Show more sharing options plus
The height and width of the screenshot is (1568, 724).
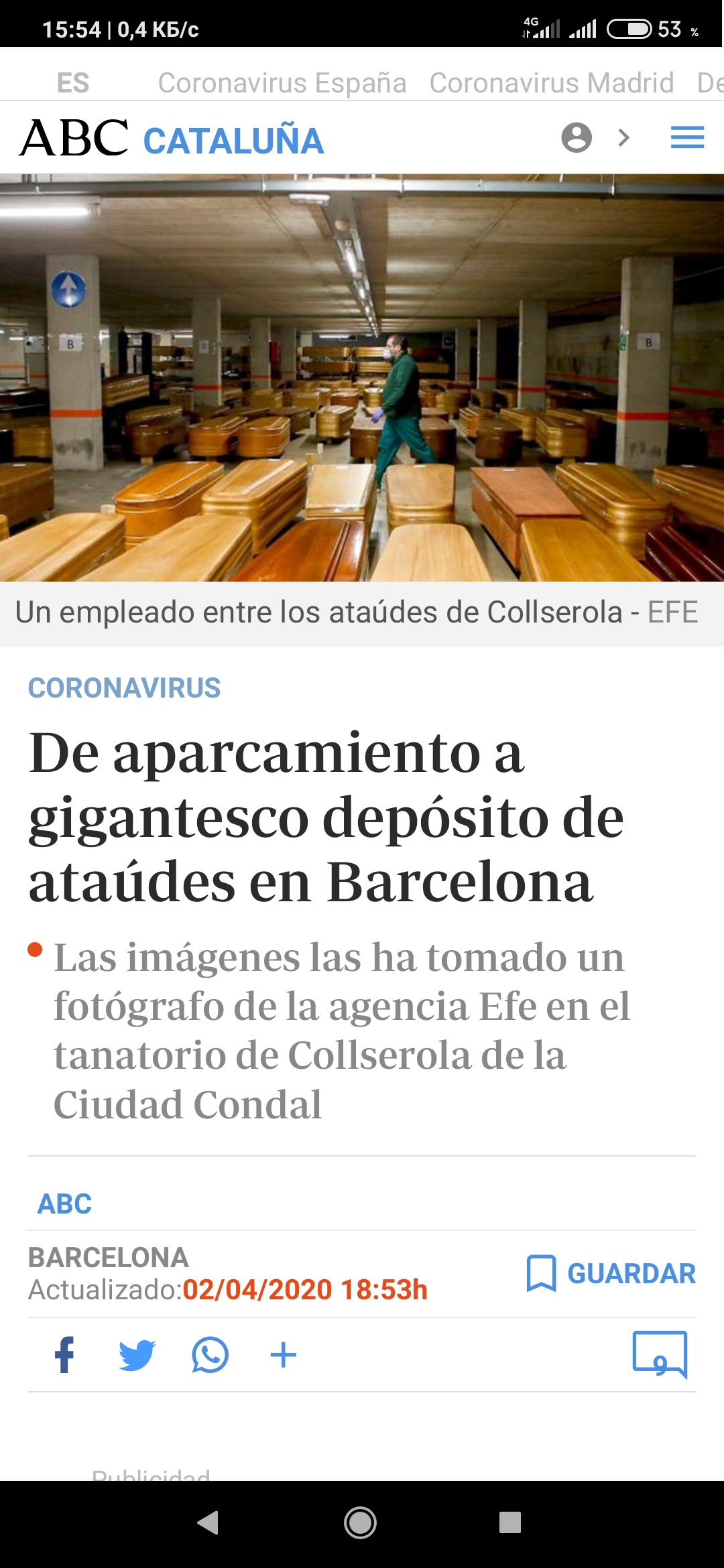(283, 1355)
